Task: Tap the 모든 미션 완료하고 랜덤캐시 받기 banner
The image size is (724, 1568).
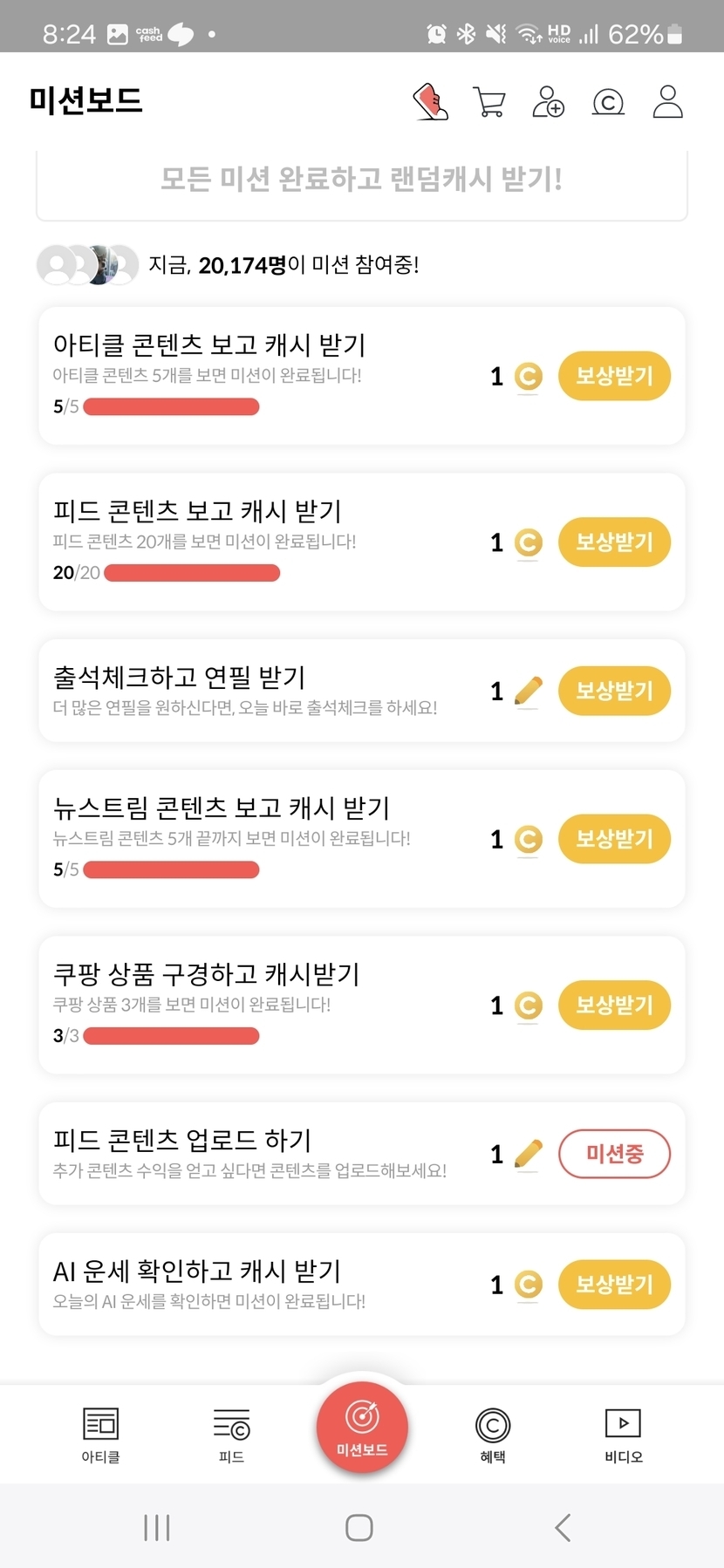Action: pos(361,181)
